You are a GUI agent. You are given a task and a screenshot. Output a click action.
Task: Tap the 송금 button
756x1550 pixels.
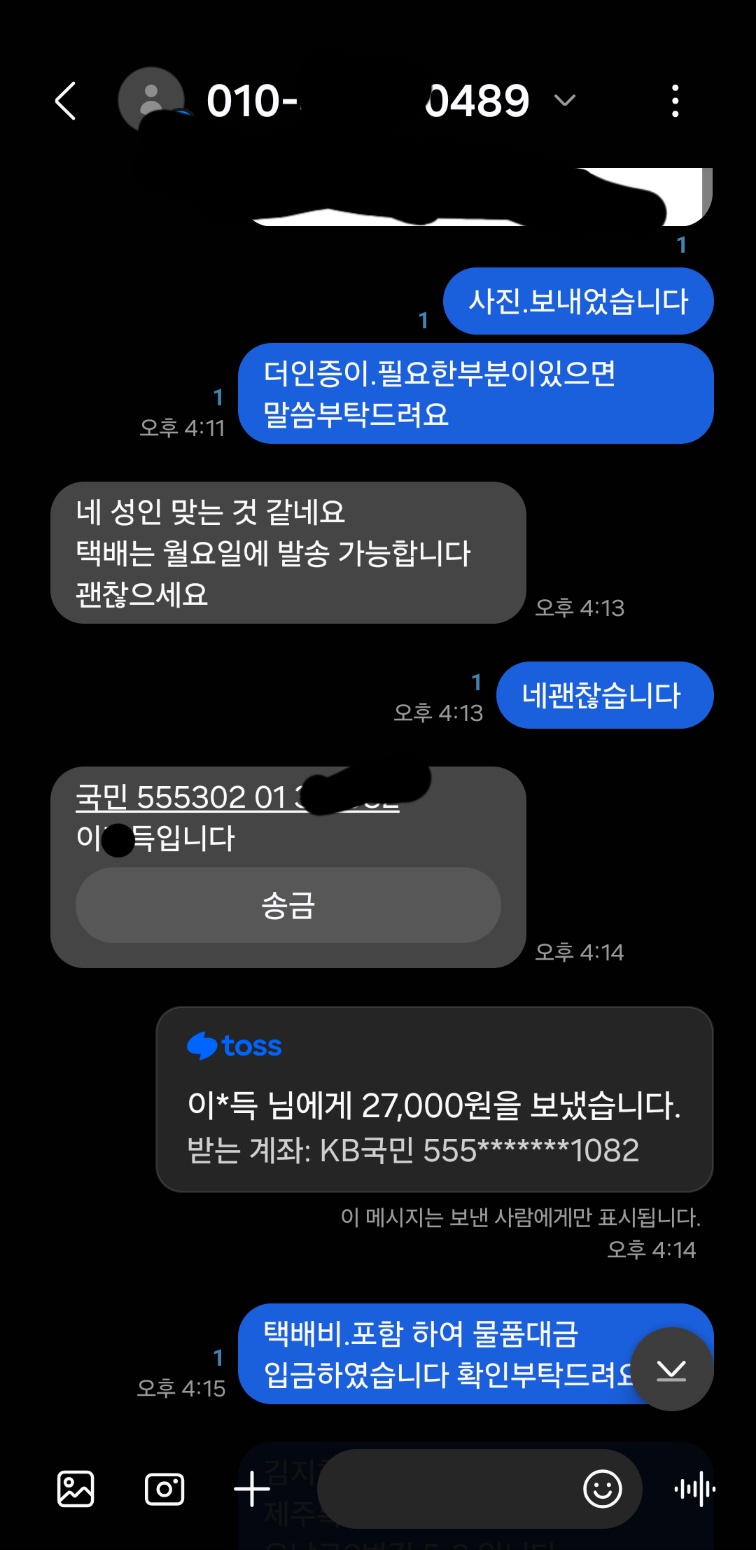[x=288, y=905]
